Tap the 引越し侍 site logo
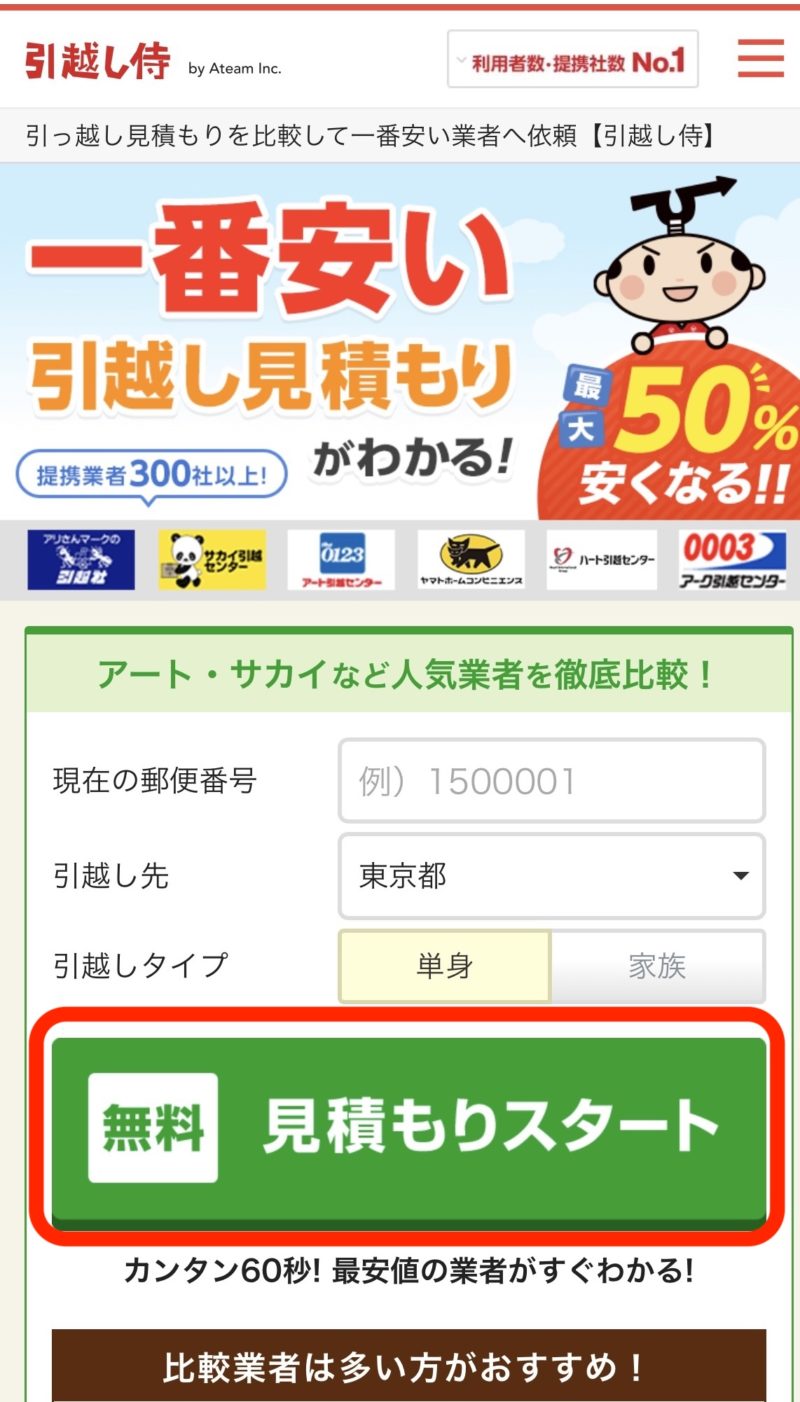800x1402 pixels. coord(97,61)
